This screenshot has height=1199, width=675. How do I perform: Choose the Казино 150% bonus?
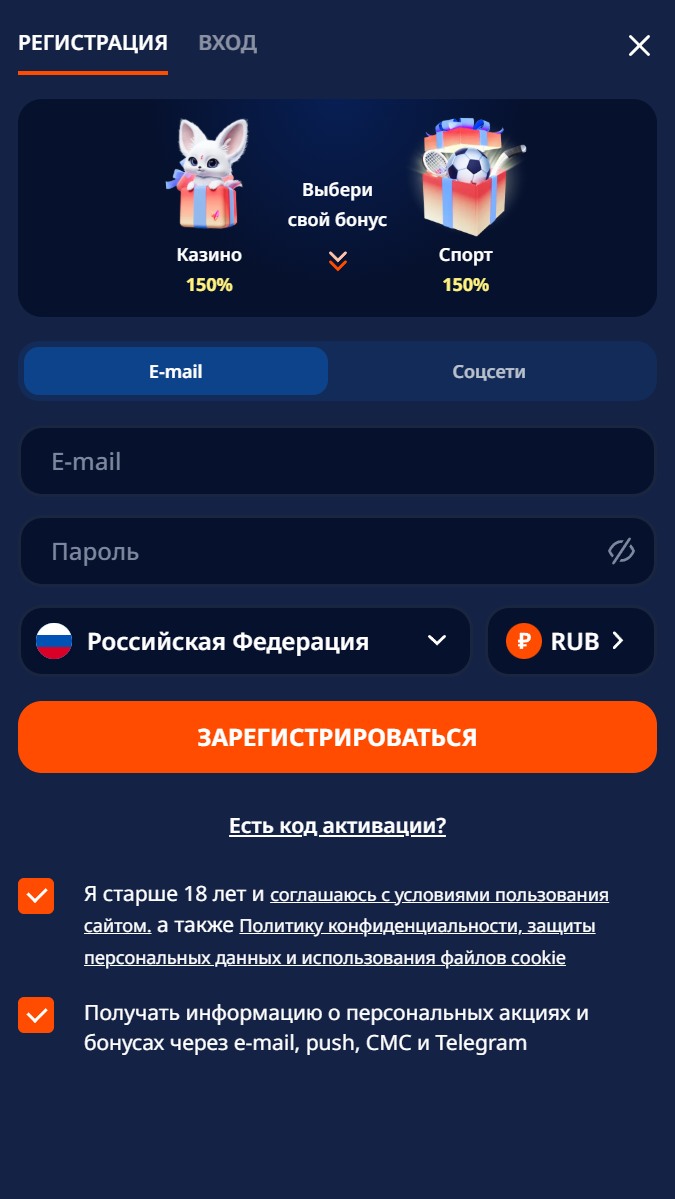(x=209, y=207)
